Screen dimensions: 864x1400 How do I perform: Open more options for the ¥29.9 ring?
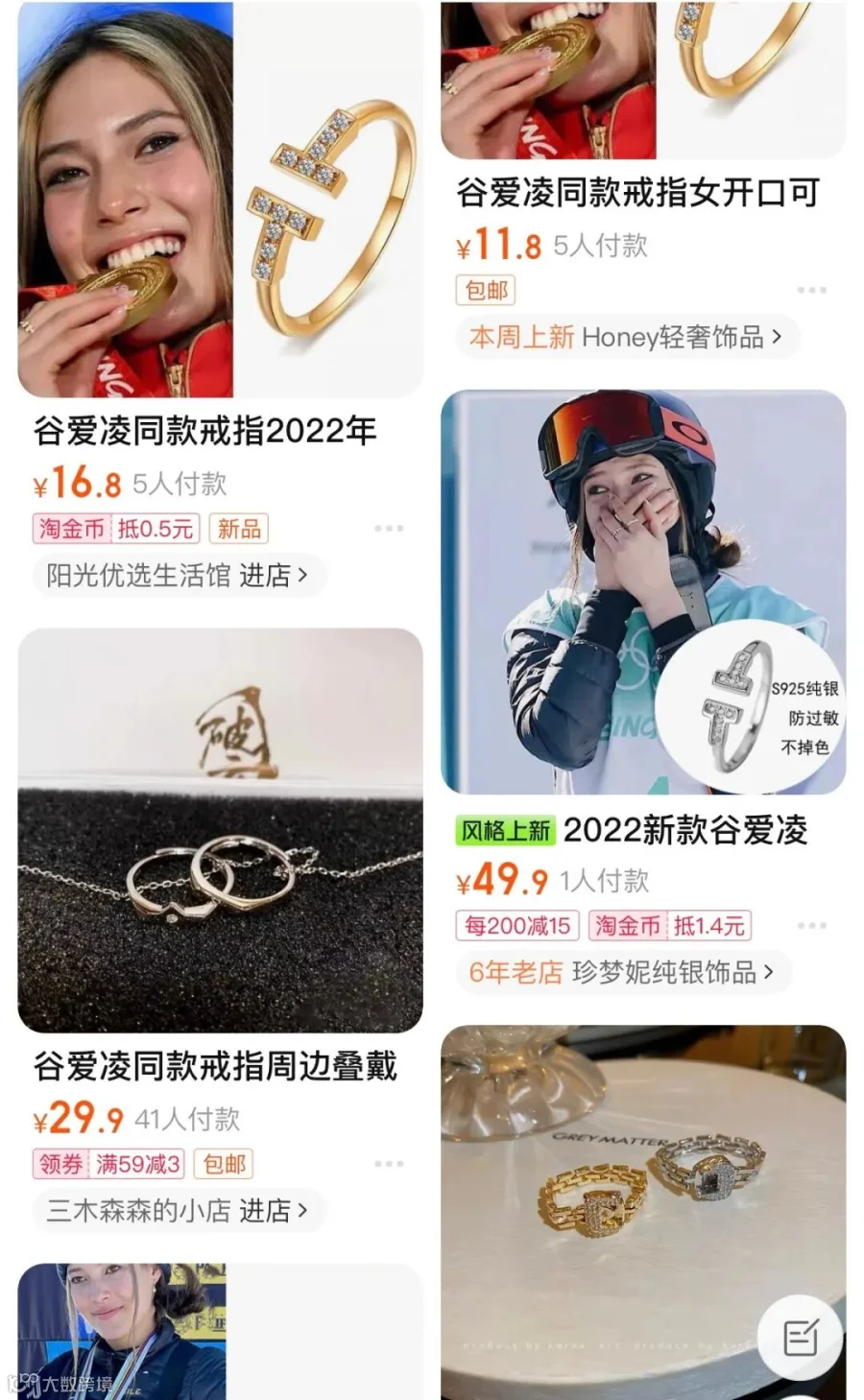tap(389, 1164)
